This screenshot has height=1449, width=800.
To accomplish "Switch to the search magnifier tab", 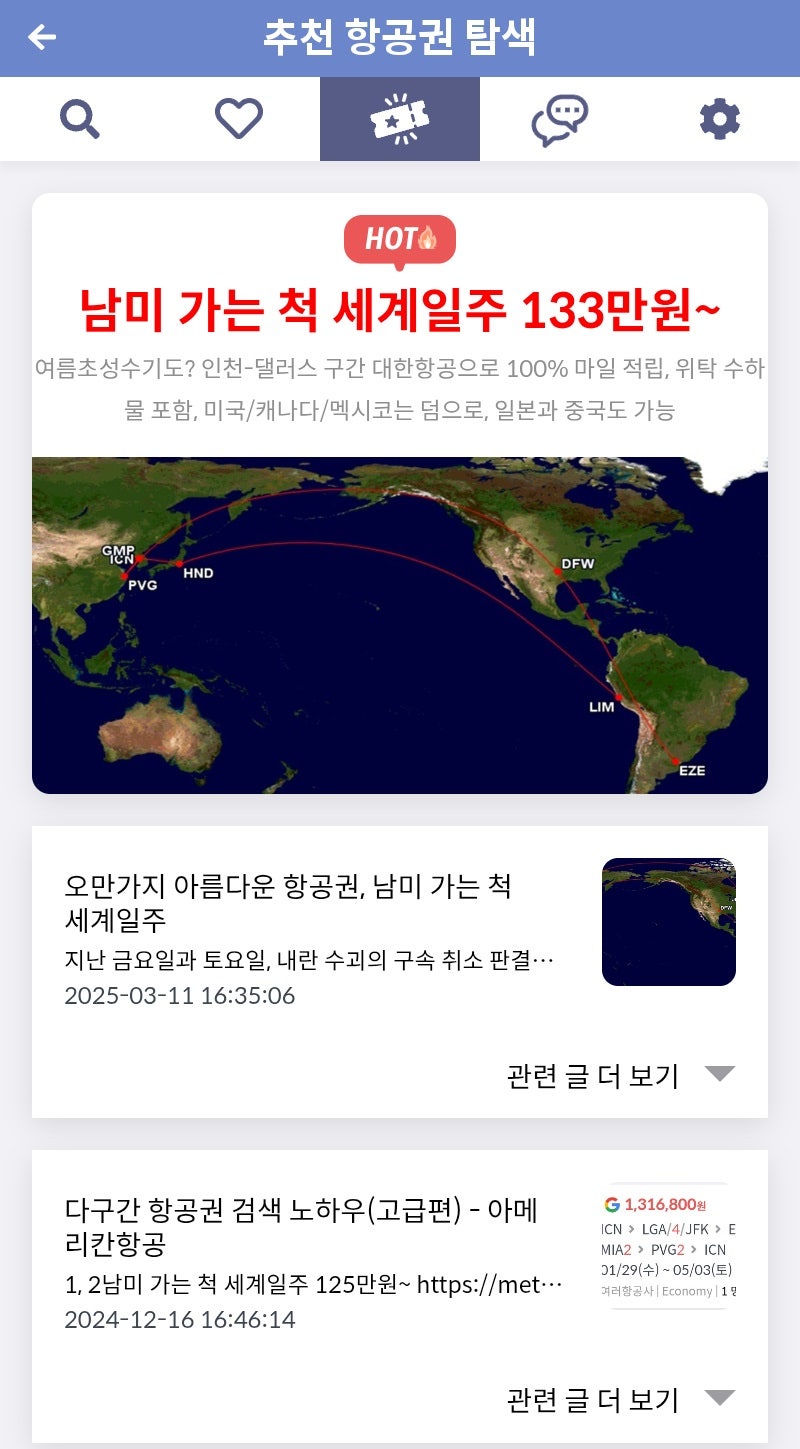I will (x=80, y=120).
